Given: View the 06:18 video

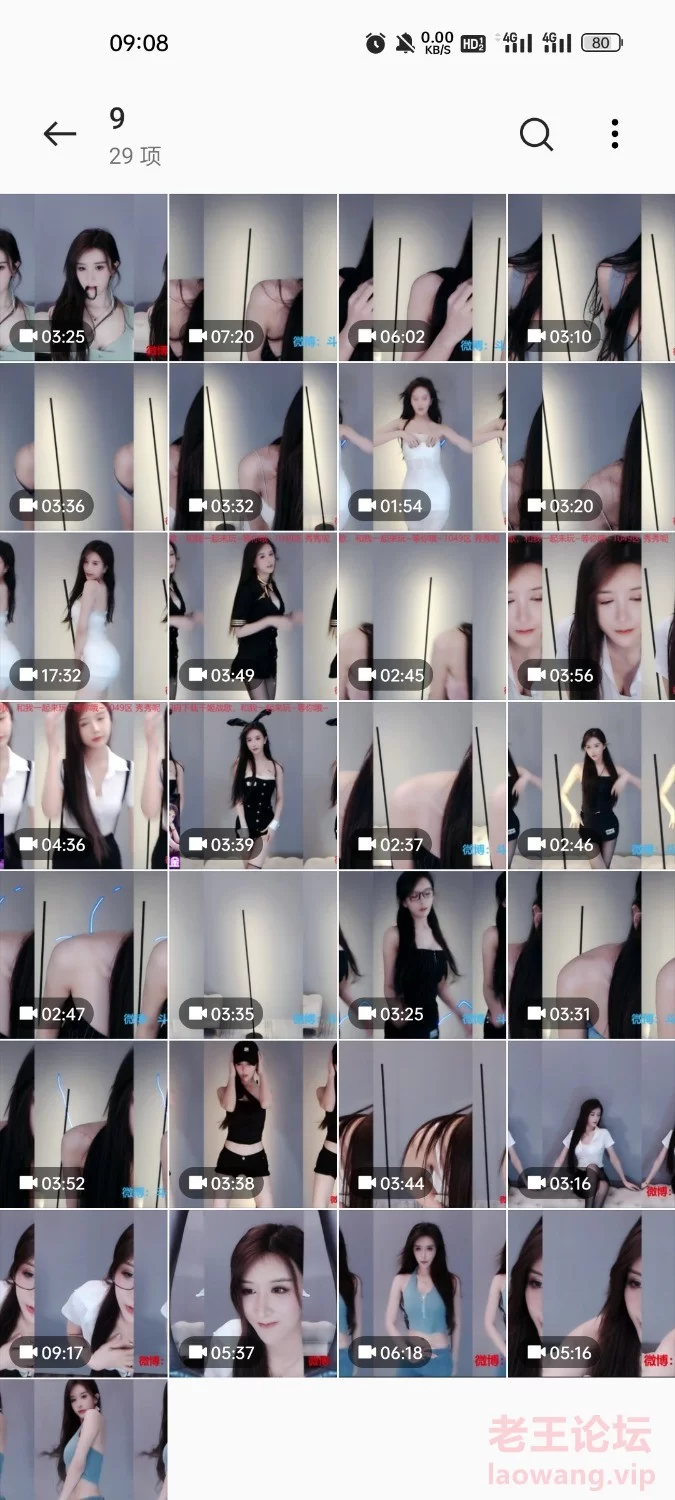Looking at the screenshot, I should tap(422, 1293).
